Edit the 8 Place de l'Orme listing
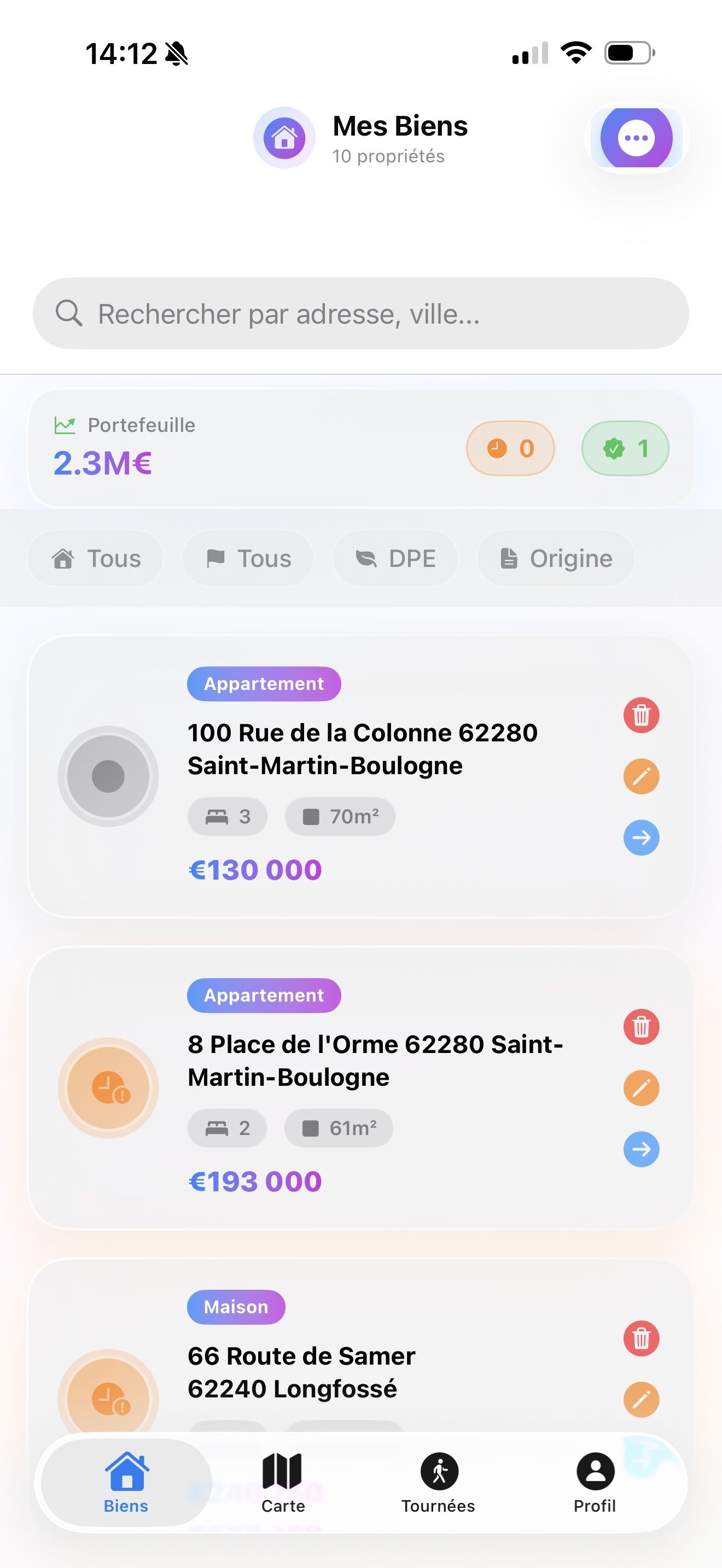 [x=641, y=1089]
